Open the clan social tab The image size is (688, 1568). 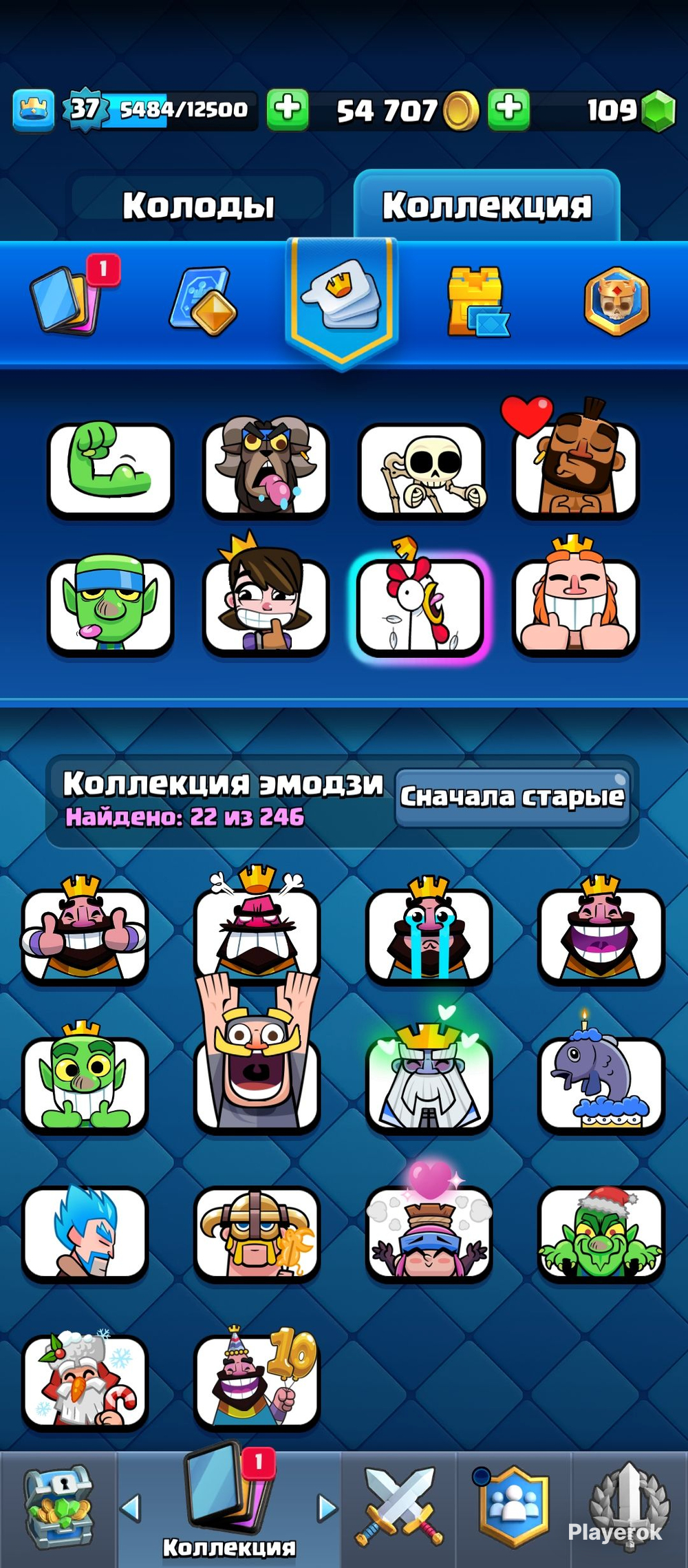pyautogui.click(x=513, y=1507)
